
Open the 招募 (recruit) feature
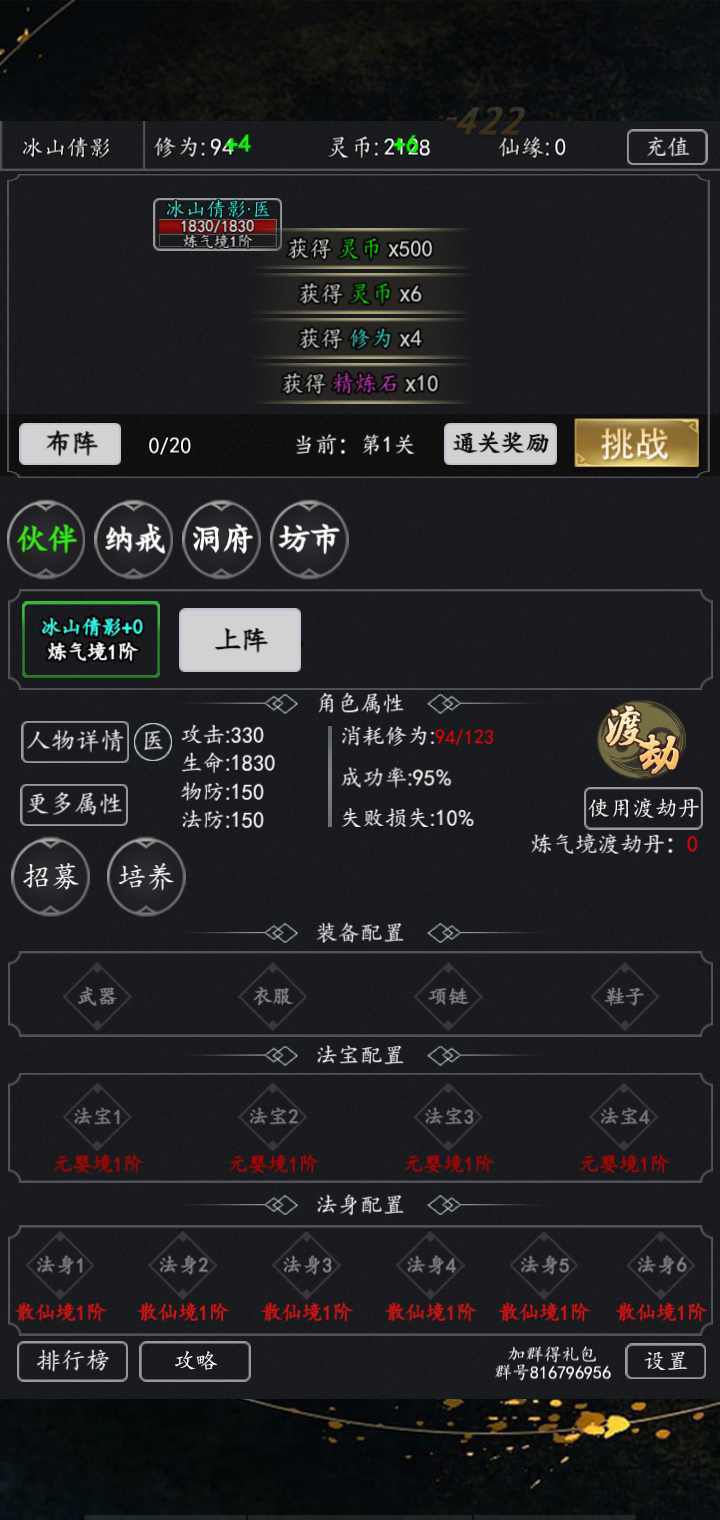click(49, 876)
